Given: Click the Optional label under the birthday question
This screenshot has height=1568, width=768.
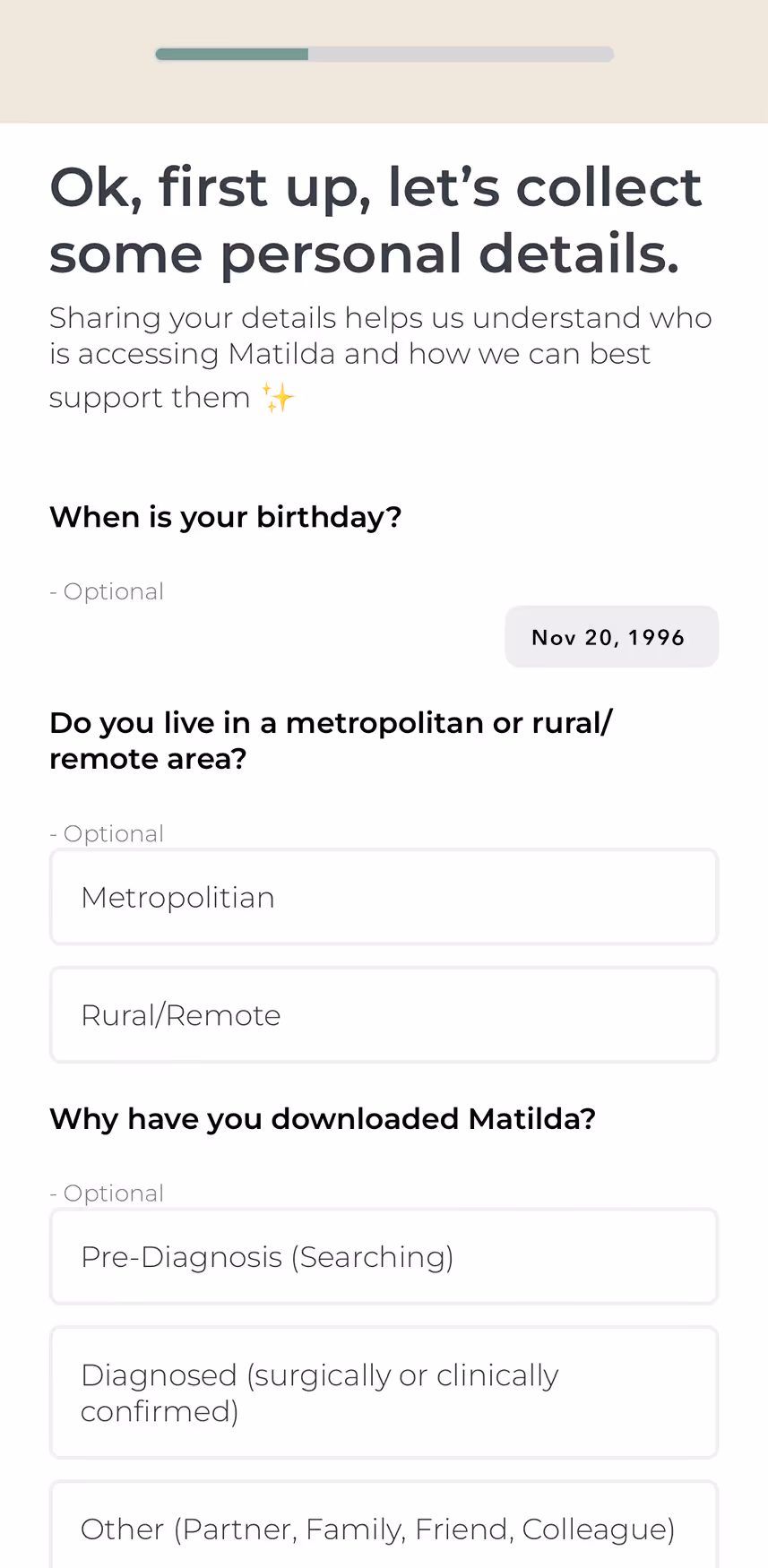Looking at the screenshot, I should coord(107,590).
